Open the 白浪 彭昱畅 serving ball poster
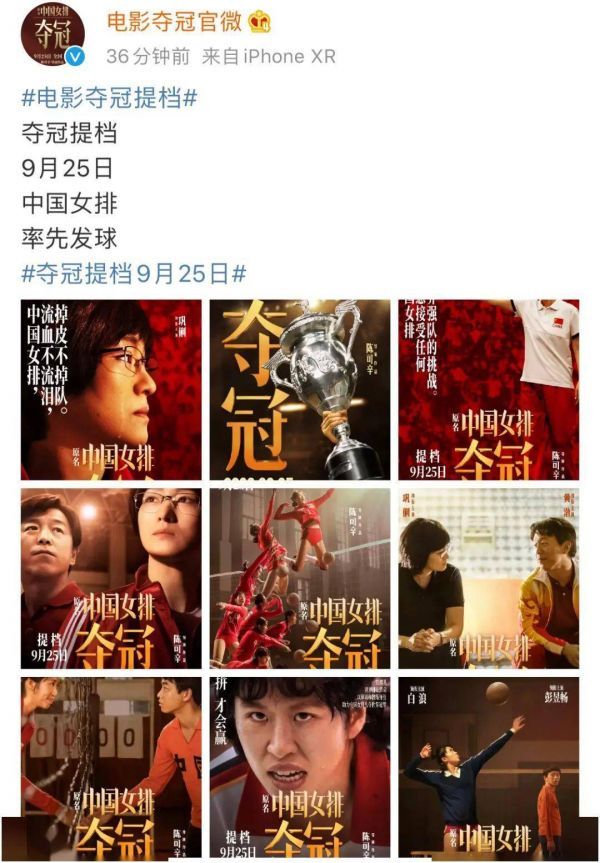The width and height of the screenshot is (600, 863). (x=488, y=766)
